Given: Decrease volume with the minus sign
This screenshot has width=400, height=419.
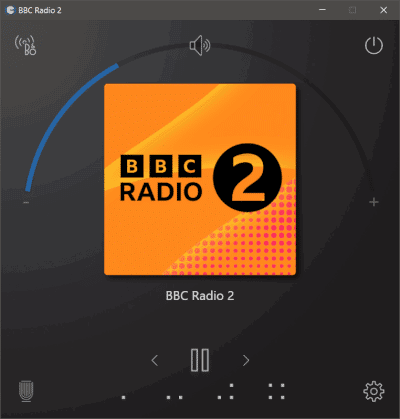Looking at the screenshot, I should coord(26,202).
